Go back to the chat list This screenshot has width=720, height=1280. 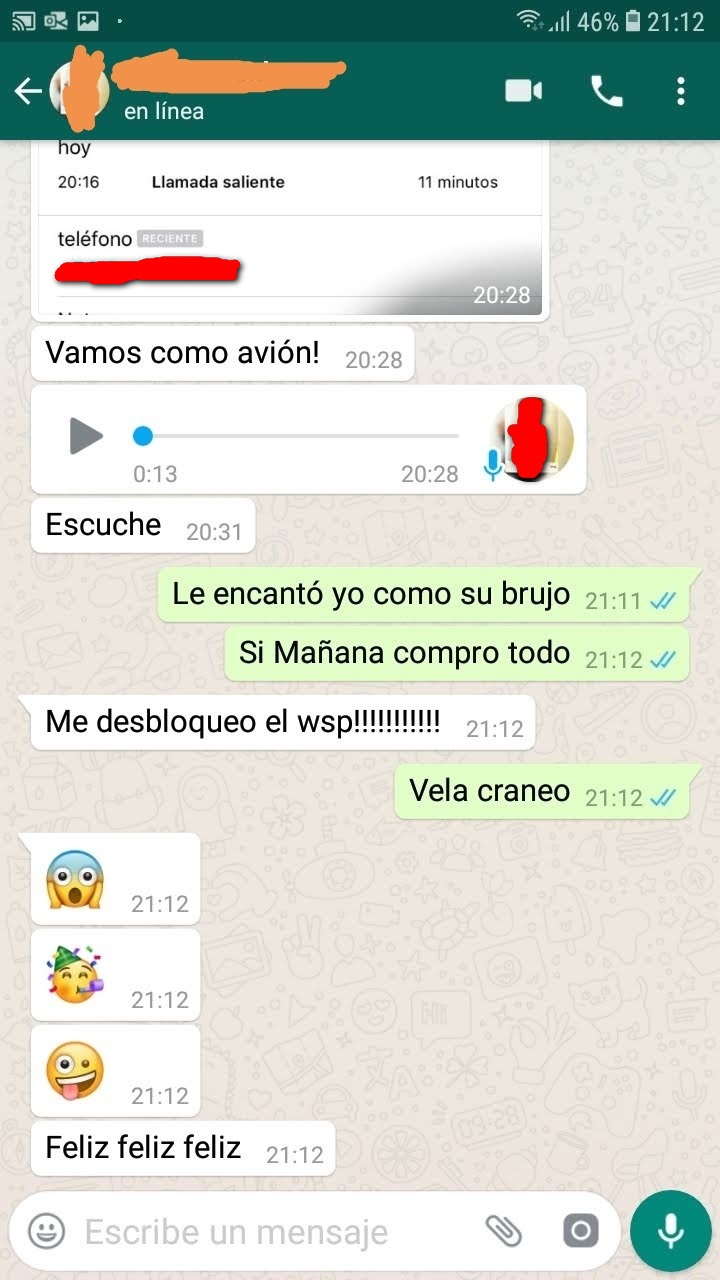(28, 92)
